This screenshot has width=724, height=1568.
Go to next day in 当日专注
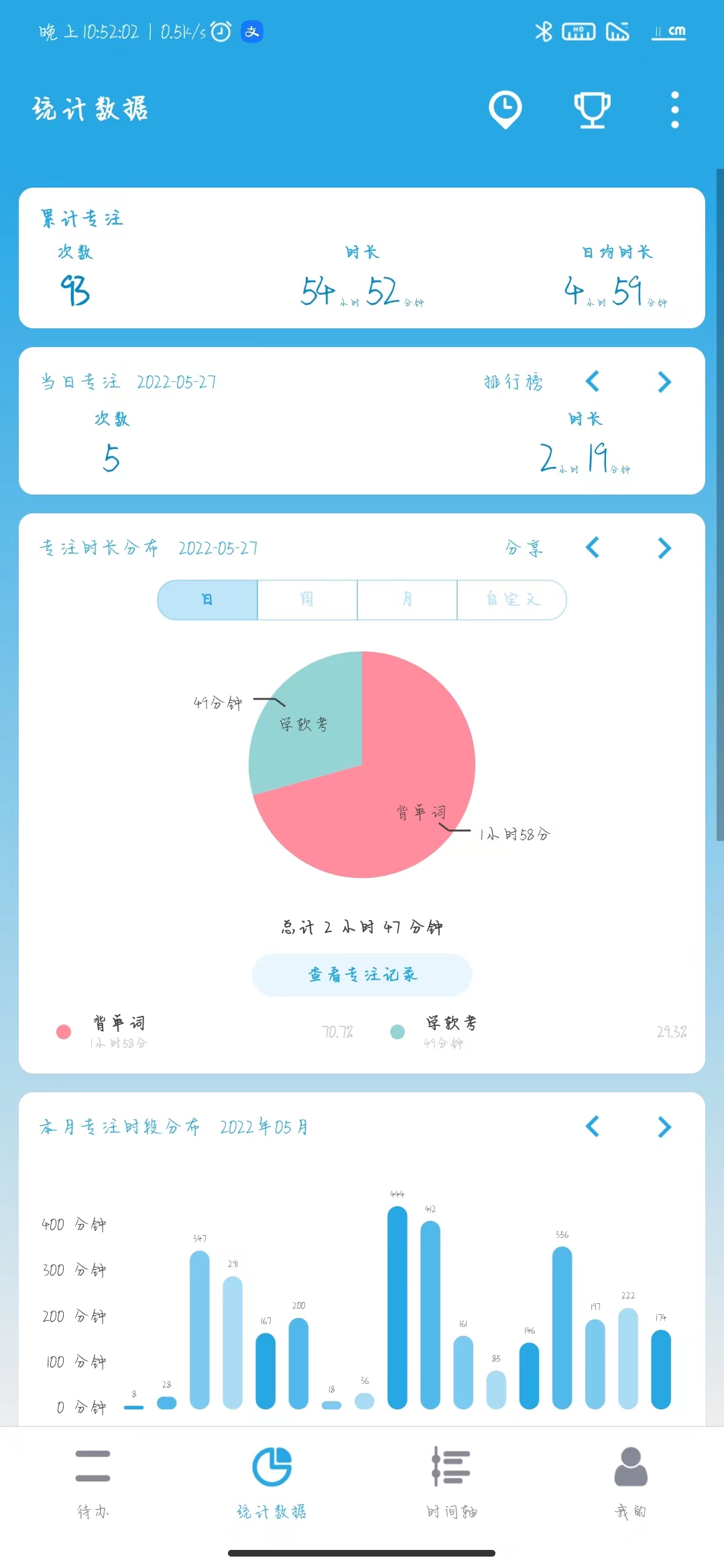click(x=664, y=382)
